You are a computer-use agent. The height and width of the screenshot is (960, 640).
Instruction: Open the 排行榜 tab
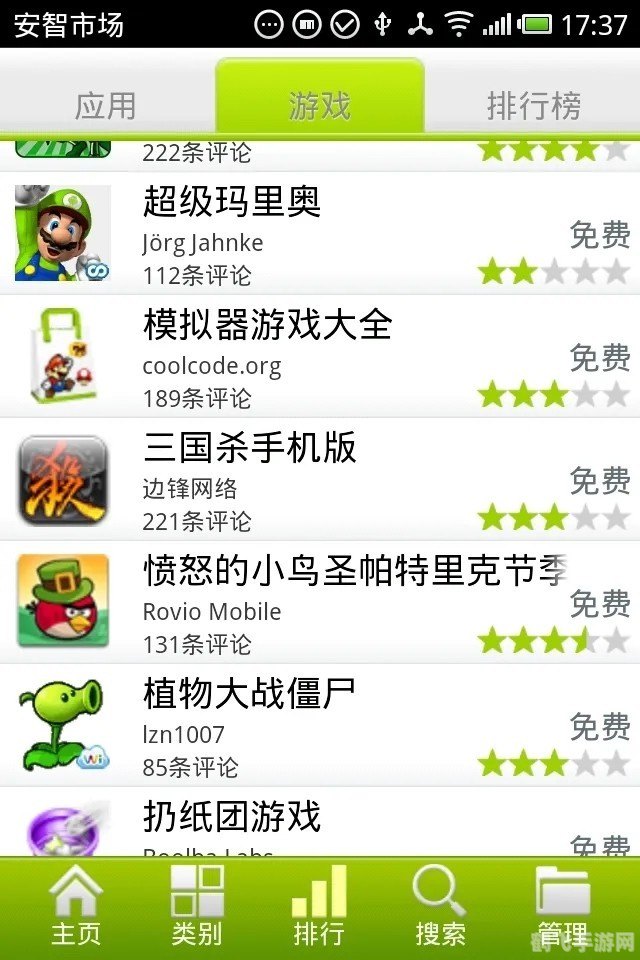click(533, 104)
